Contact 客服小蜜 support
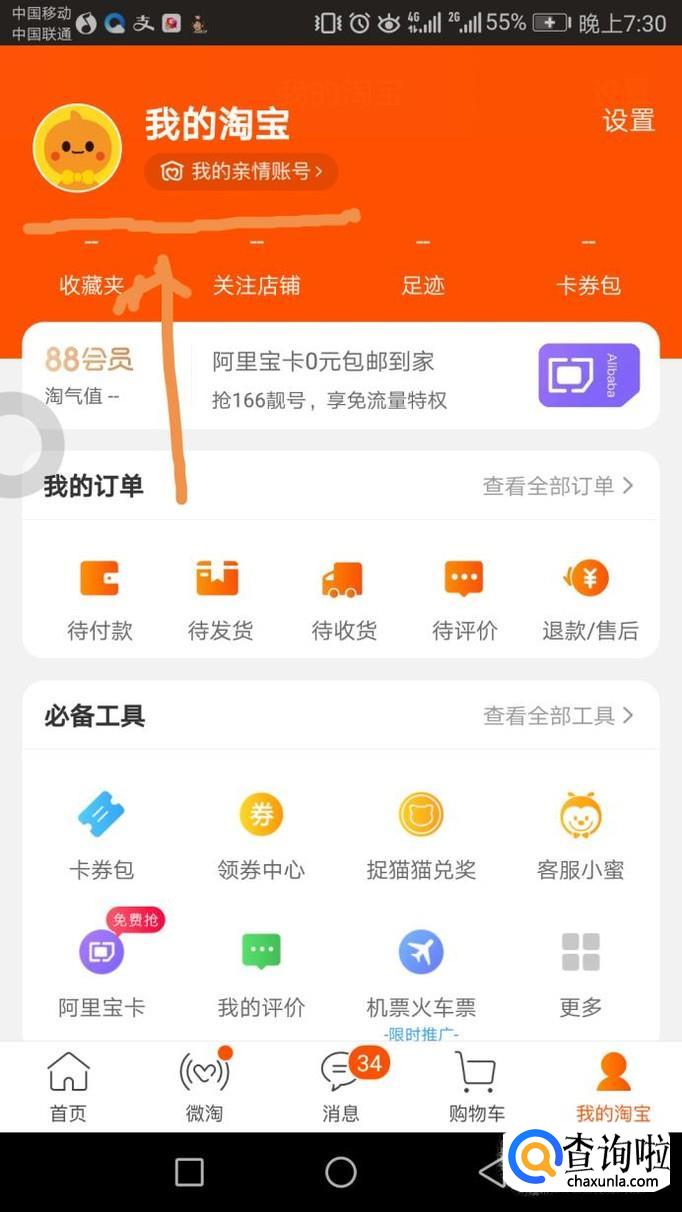This screenshot has width=682, height=1212. coord(580,837)
